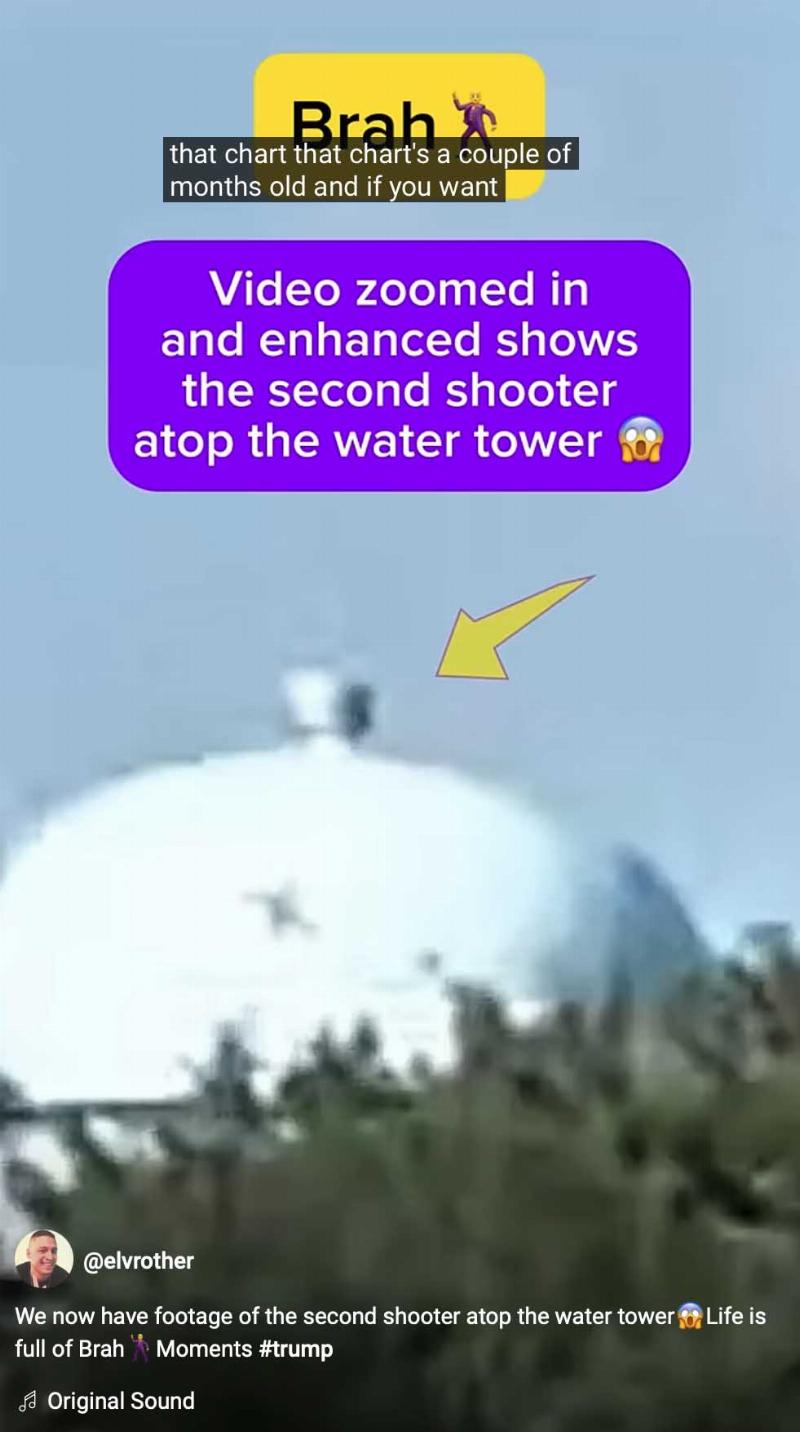Open the @elvrother username link

(x=138, y=1261)
